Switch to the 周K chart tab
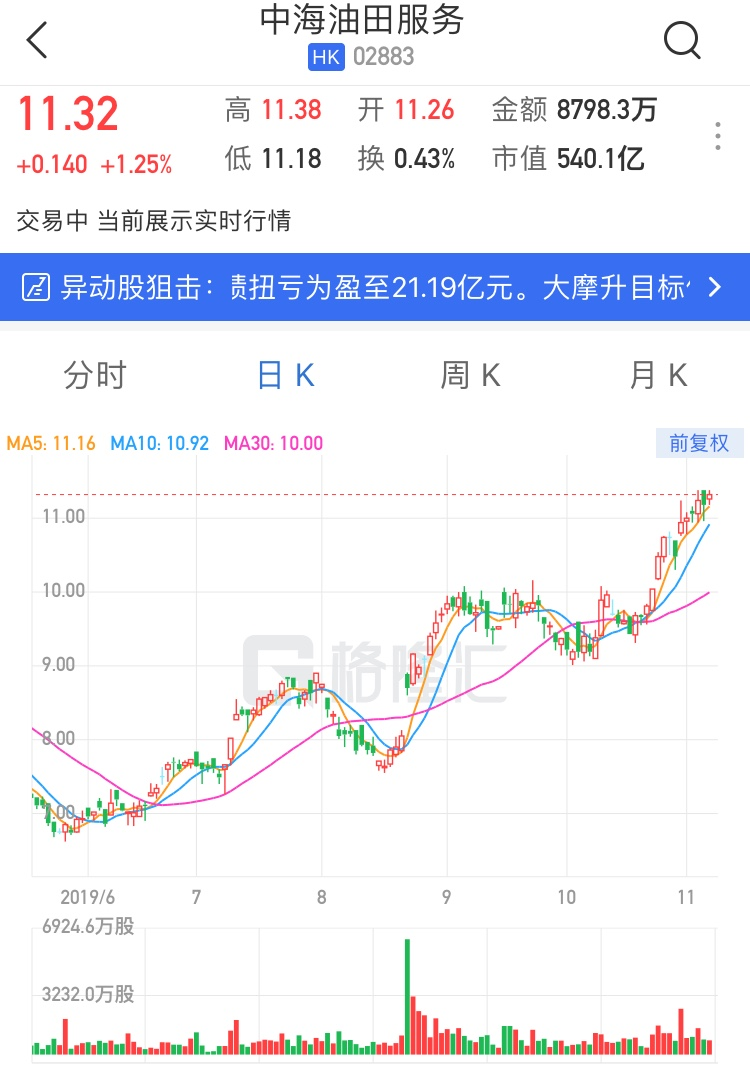The width and height of the screenshot is (750, 1067). [470, 376]
